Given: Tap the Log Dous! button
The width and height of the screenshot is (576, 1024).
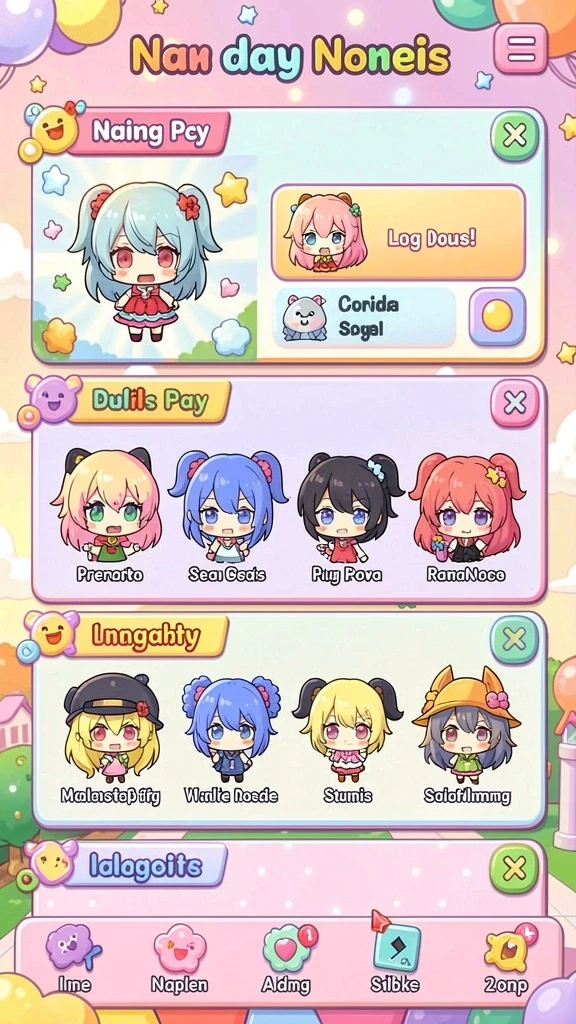Looking at the screenshot, I should pos(398,232).
